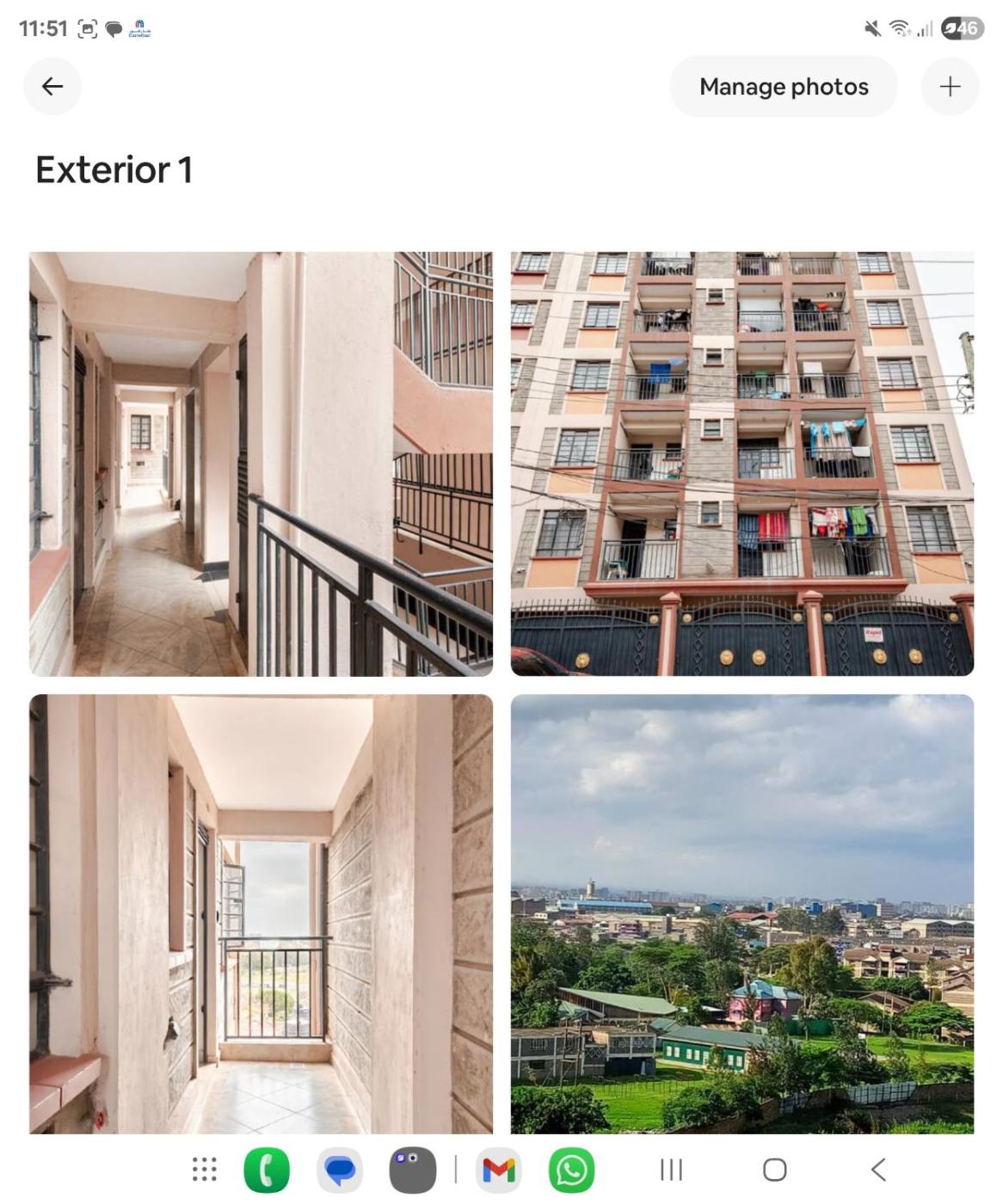Screen dimensions: 1003x1204
Task: Go to the home screen
Action: point(774,1170)
